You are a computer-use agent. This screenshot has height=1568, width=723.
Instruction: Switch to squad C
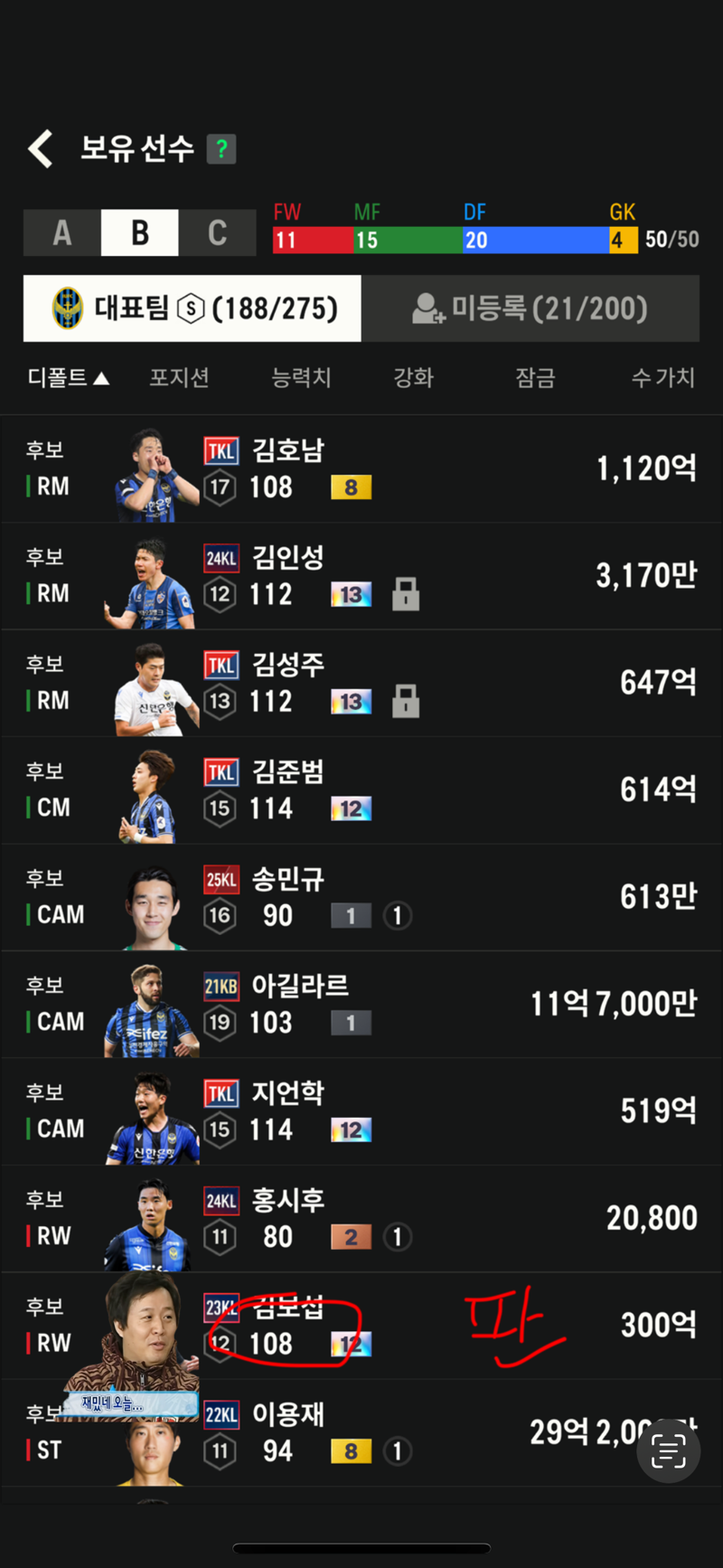pos(217,233)
